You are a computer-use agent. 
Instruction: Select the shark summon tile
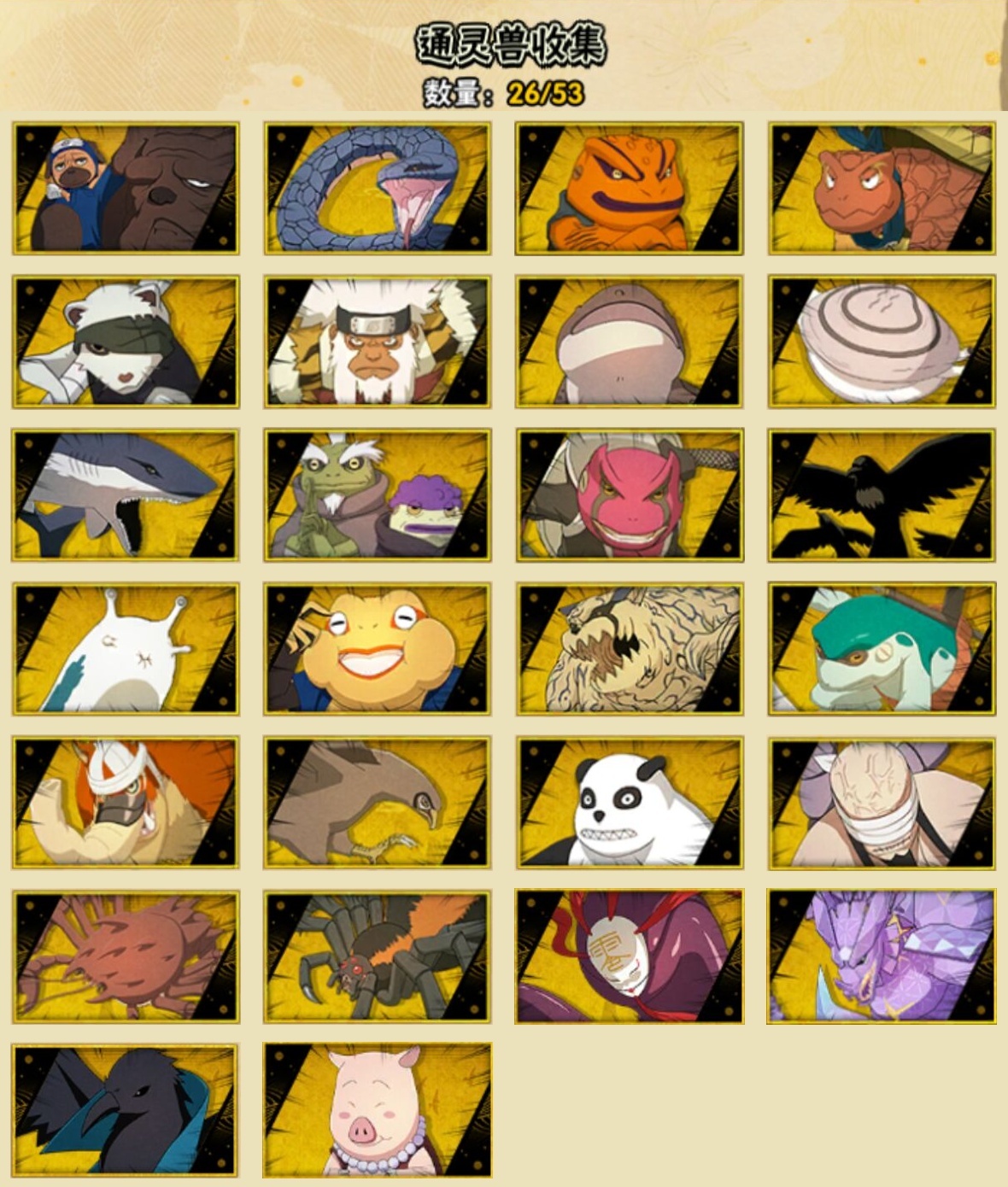tap(126, 495)
